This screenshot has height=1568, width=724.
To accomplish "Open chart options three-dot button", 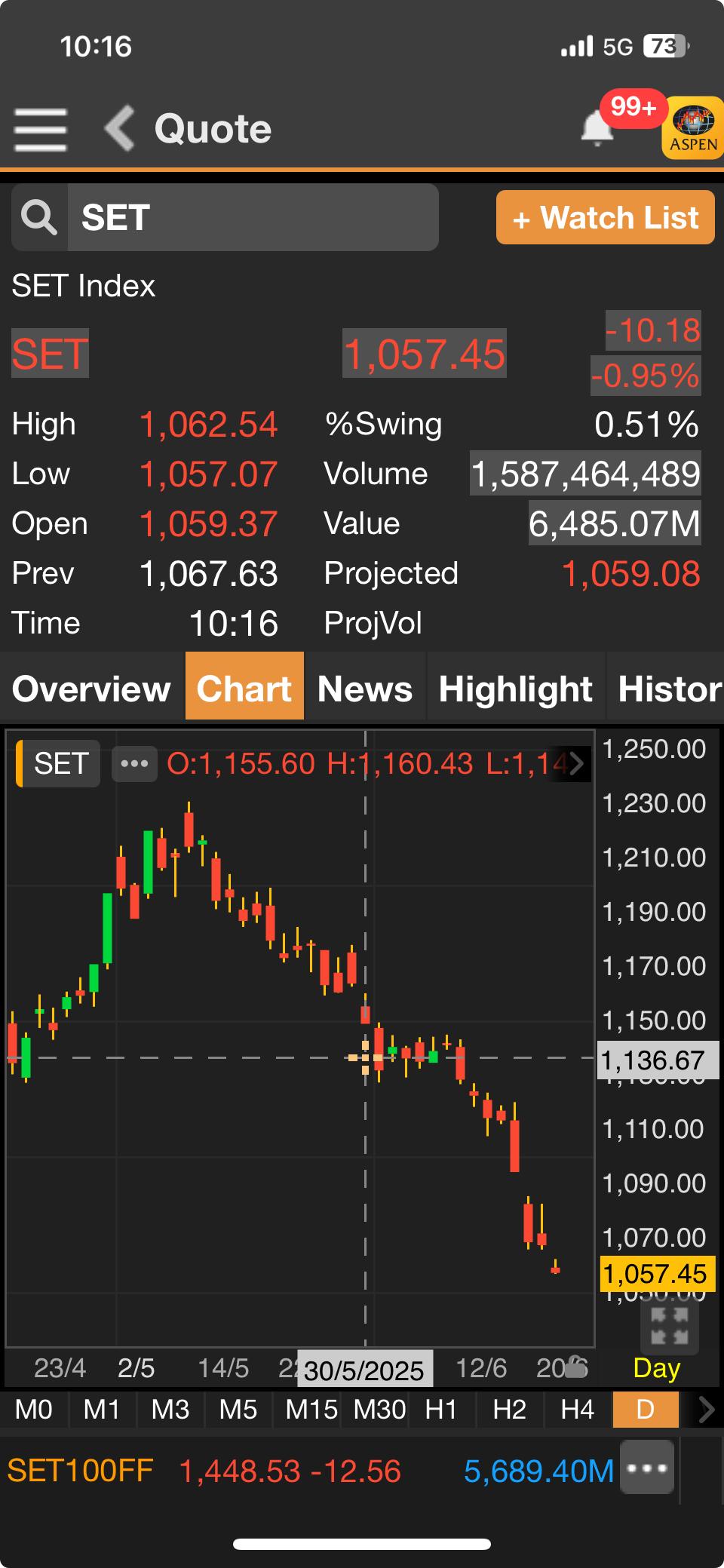I will click(134, 763).
